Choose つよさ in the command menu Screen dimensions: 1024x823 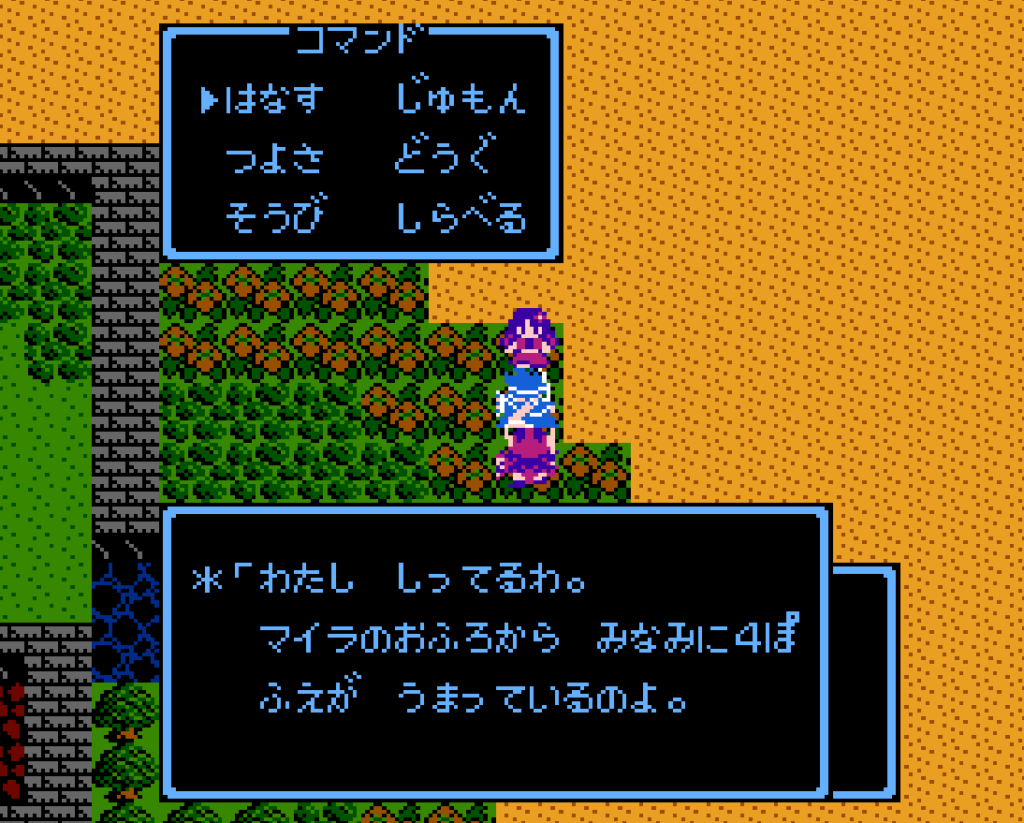[x=274, y=159]
